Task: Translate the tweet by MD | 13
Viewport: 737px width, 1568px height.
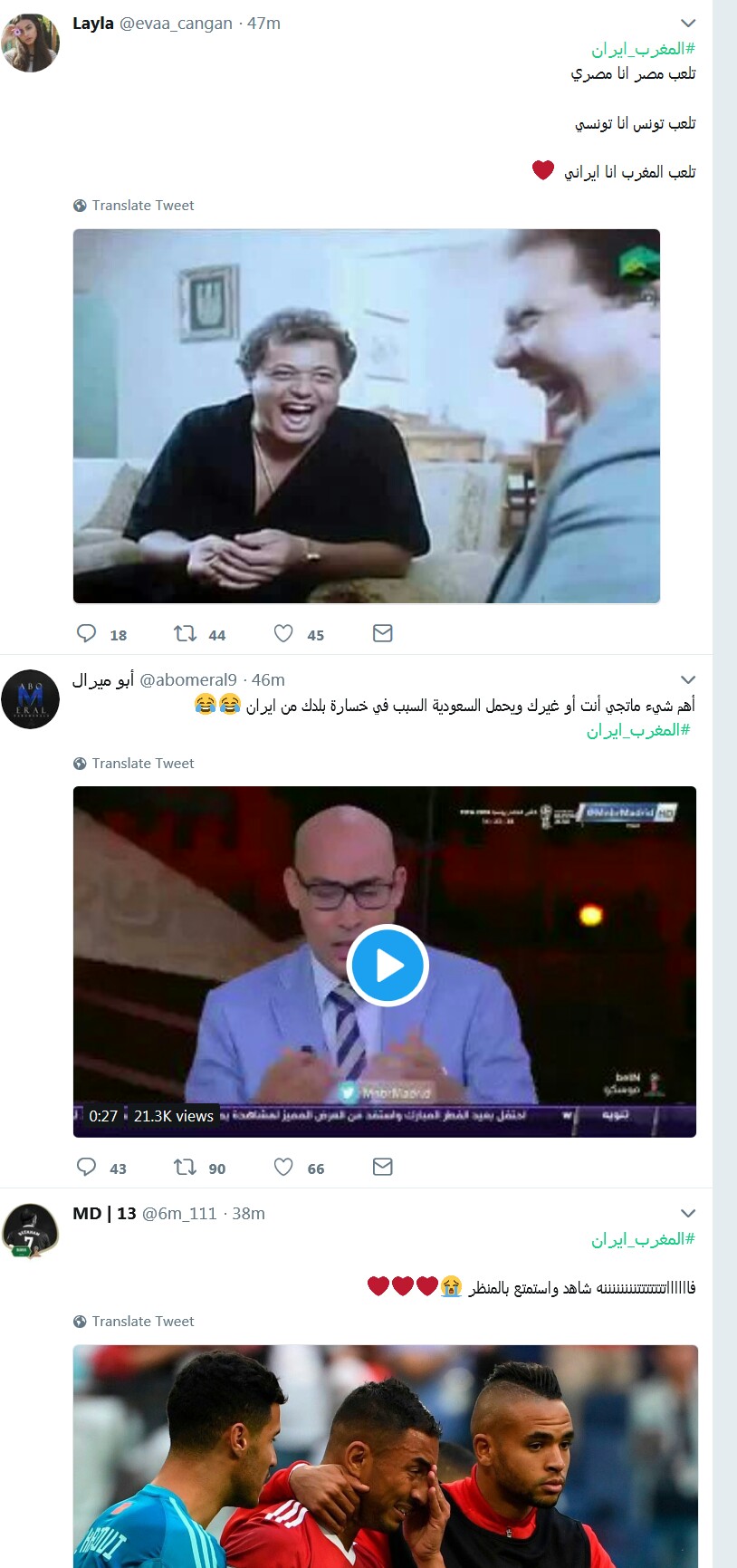Action: (142, 1322)
